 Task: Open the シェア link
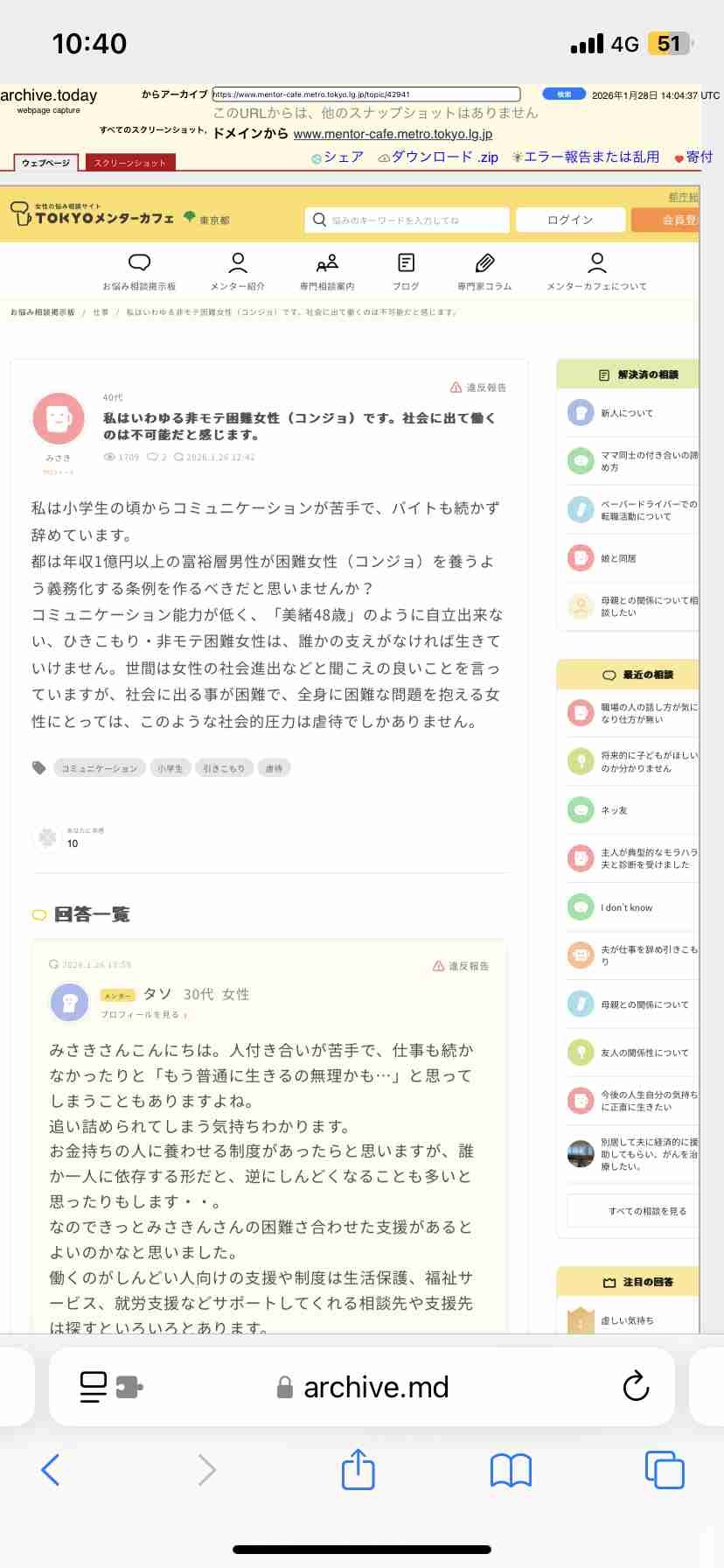click(338, 157)
